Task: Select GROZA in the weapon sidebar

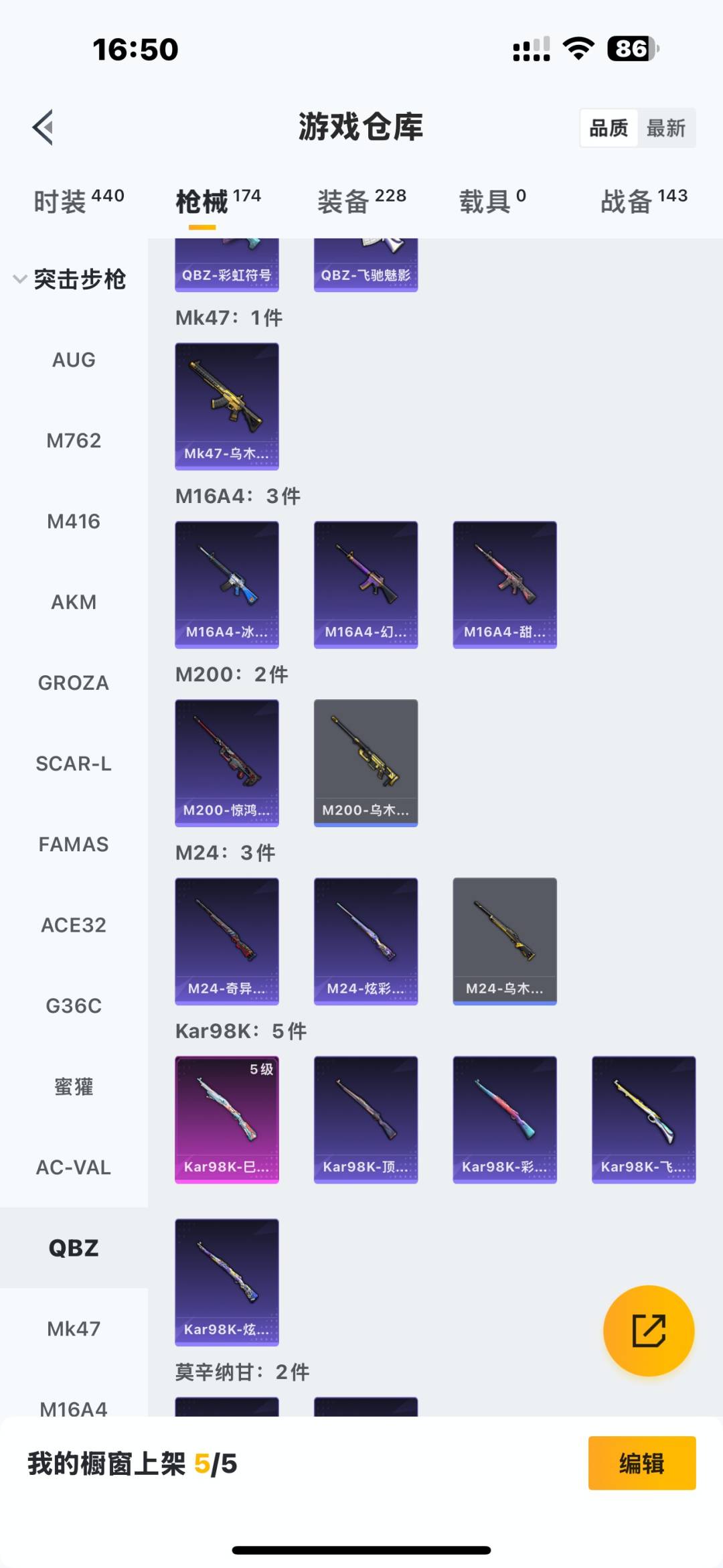Action: click(74, 683)
